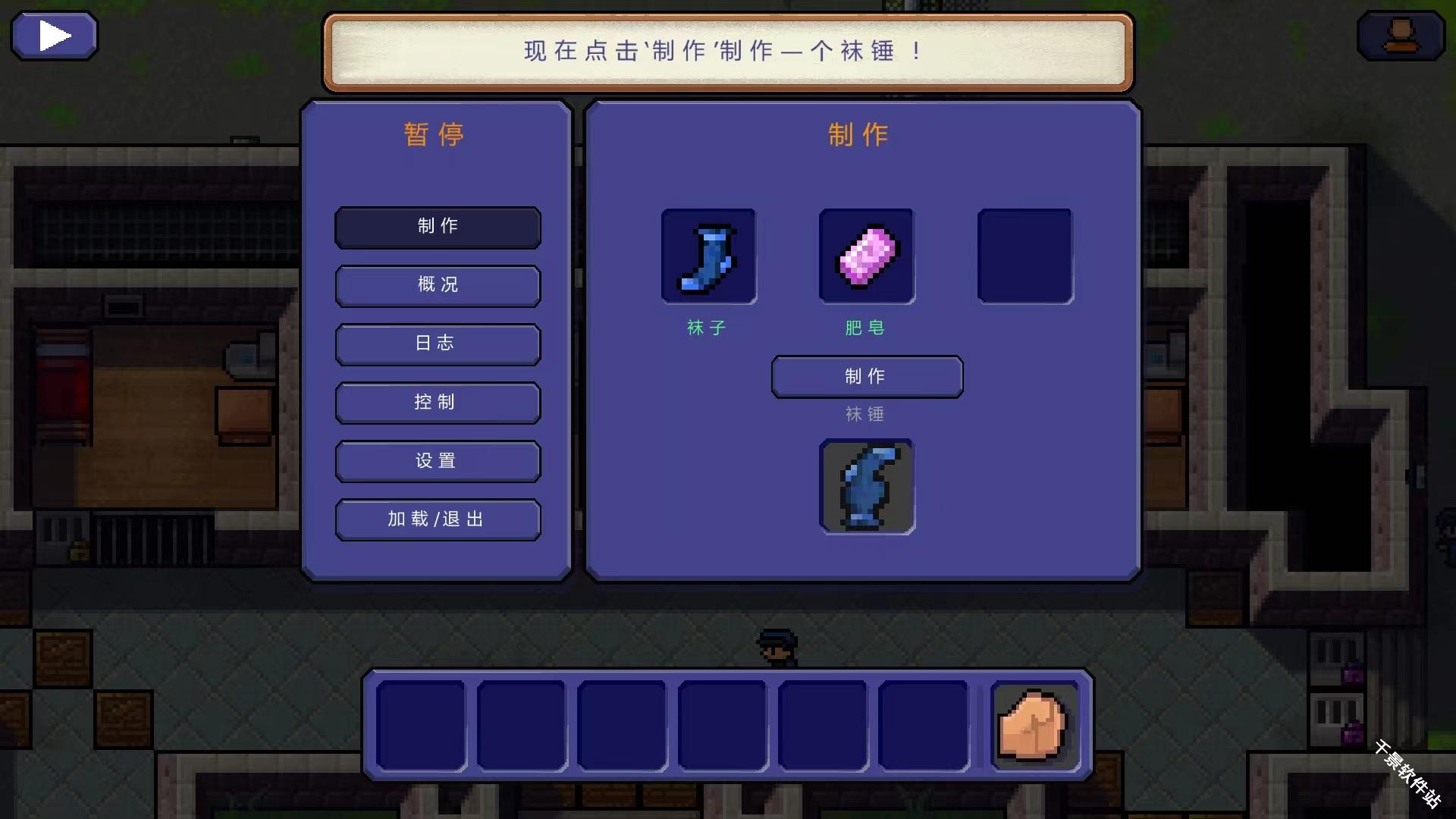Open the 概况 overview menu
The width and height of the screenshot is (1456, 819).
(438, 285)
